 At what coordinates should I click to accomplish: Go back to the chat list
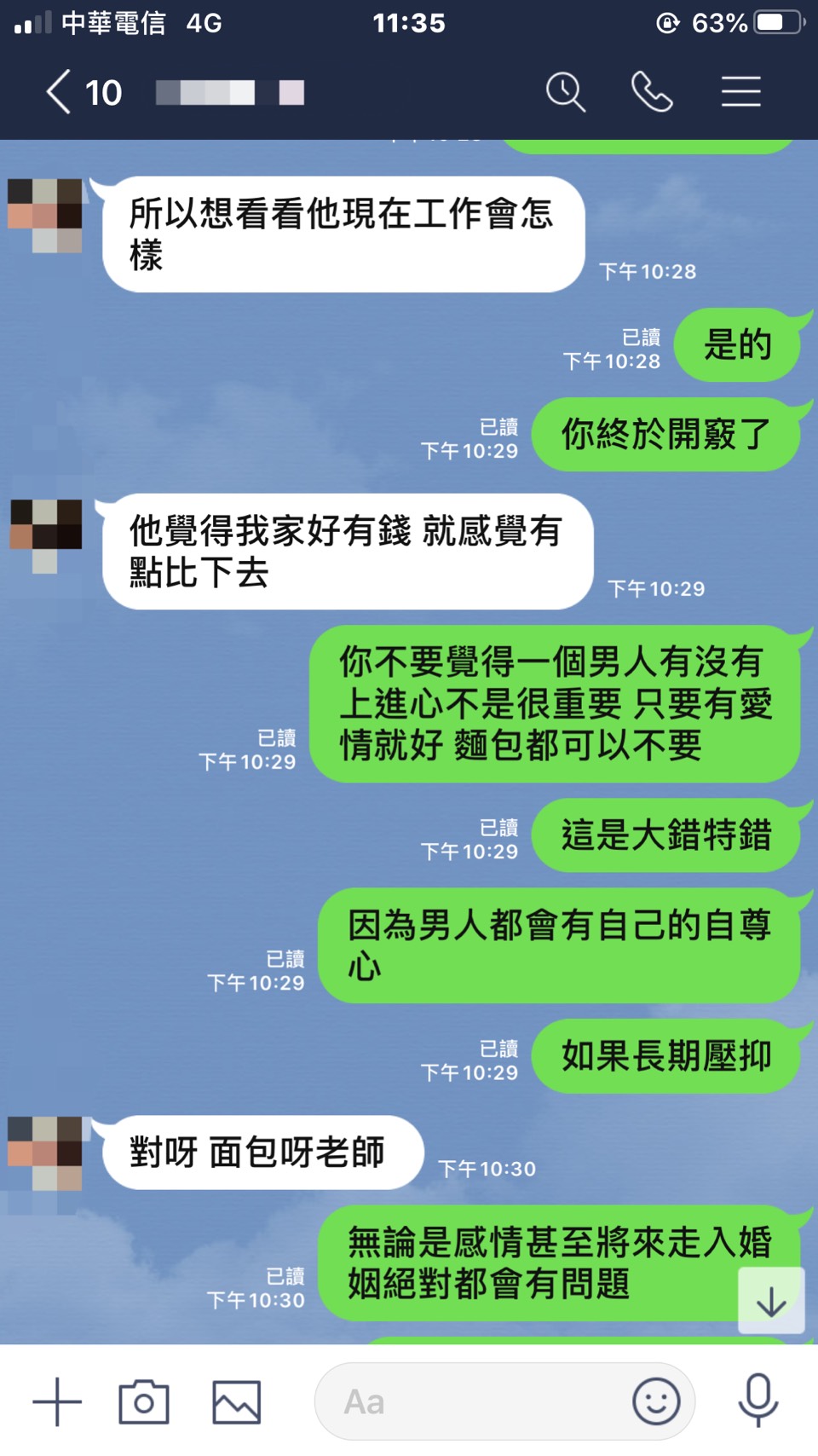coord(60,92)
